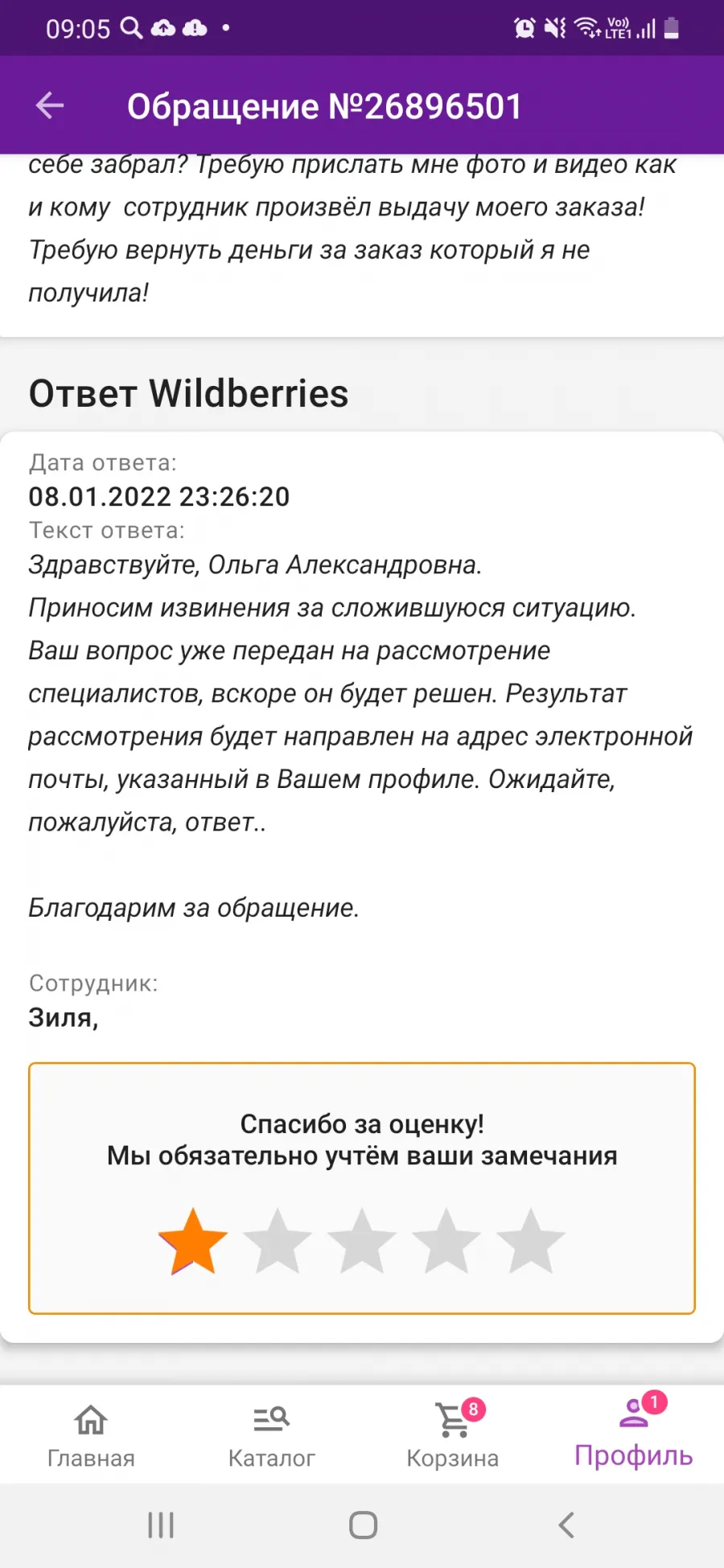Image resolution: width=724 pixels, height=1568 pixels.
Task: Select the third rating star
Action: coord(362,1242)
